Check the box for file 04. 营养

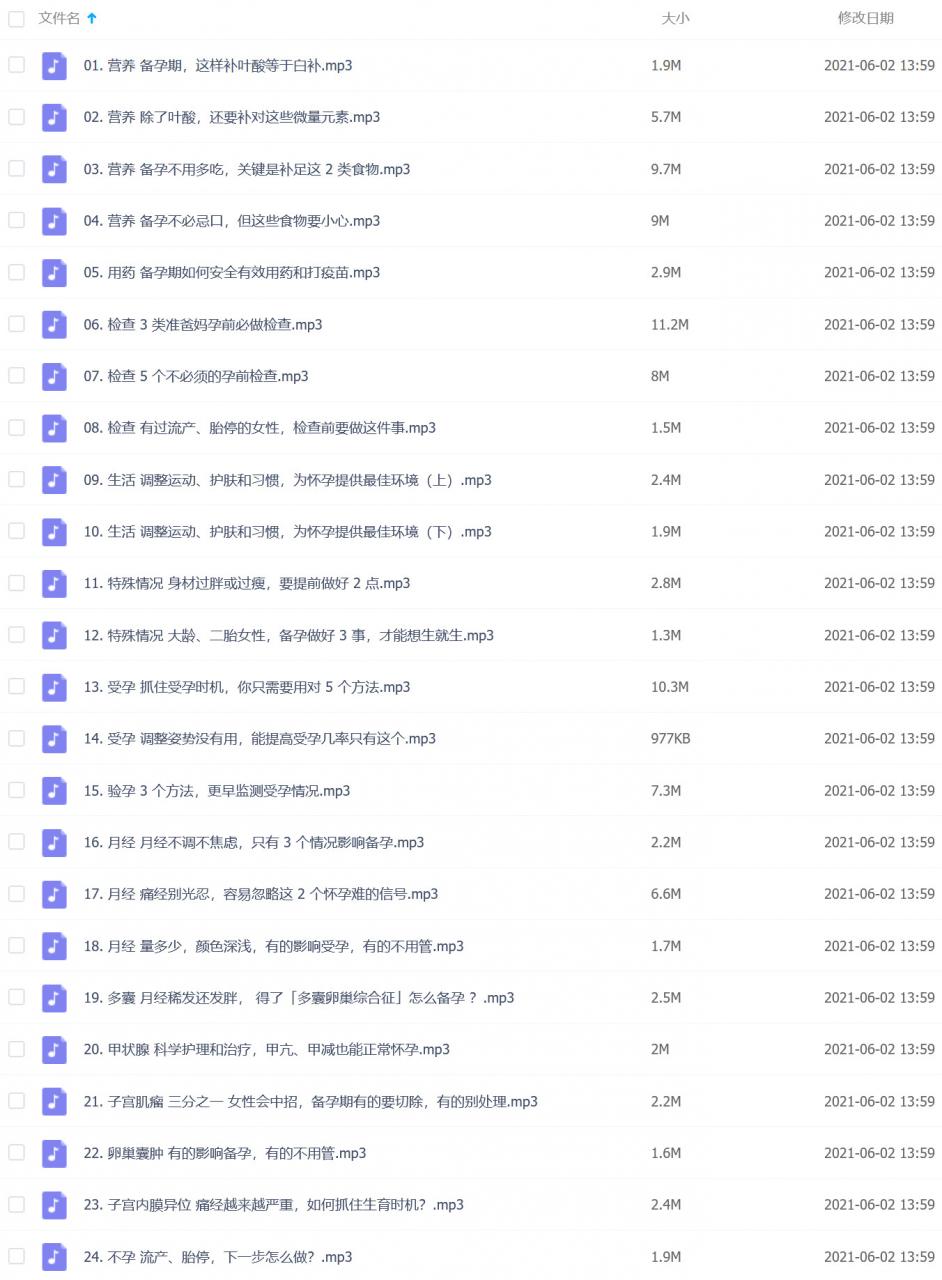(x=16, y=220)
